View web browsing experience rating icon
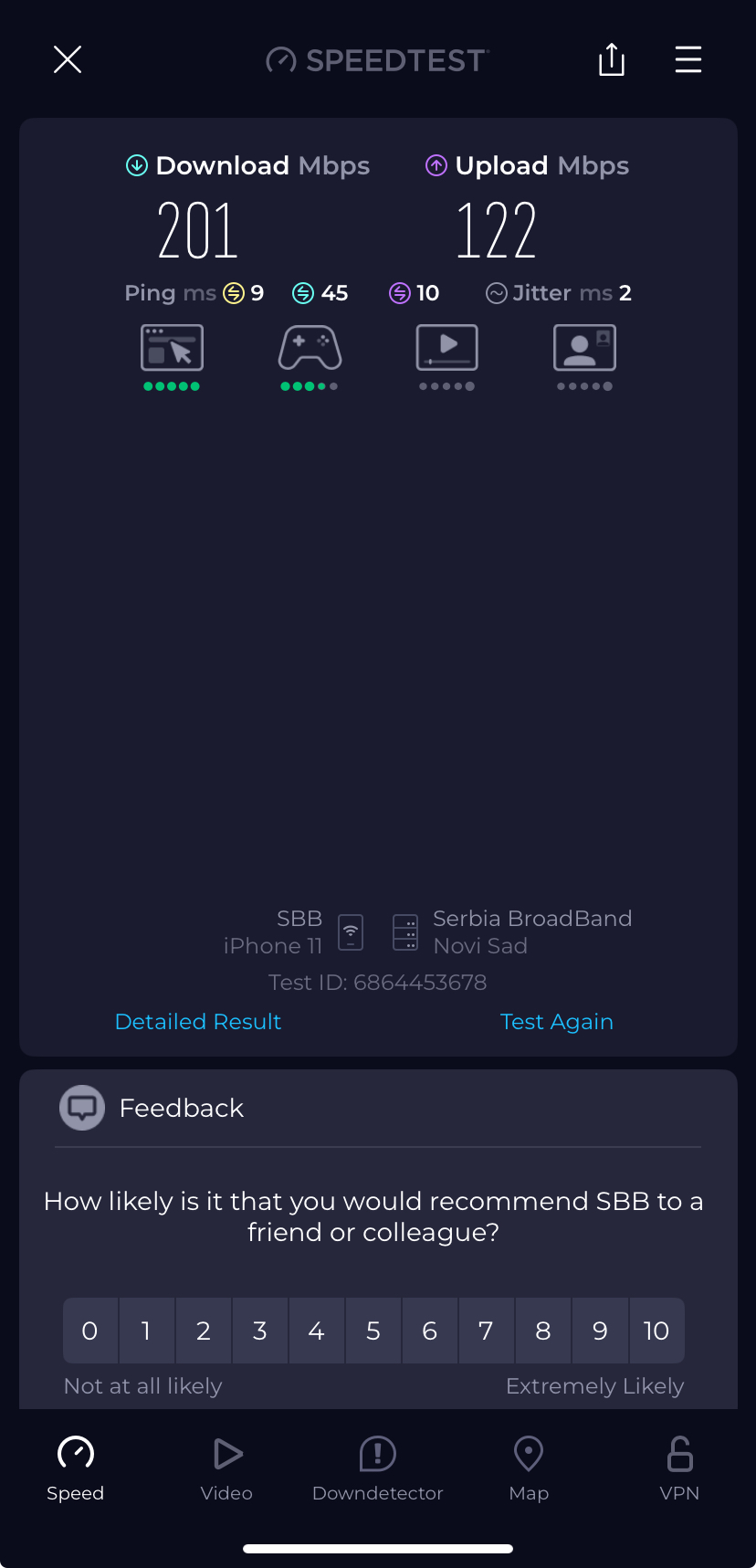 tap(172, 348)
